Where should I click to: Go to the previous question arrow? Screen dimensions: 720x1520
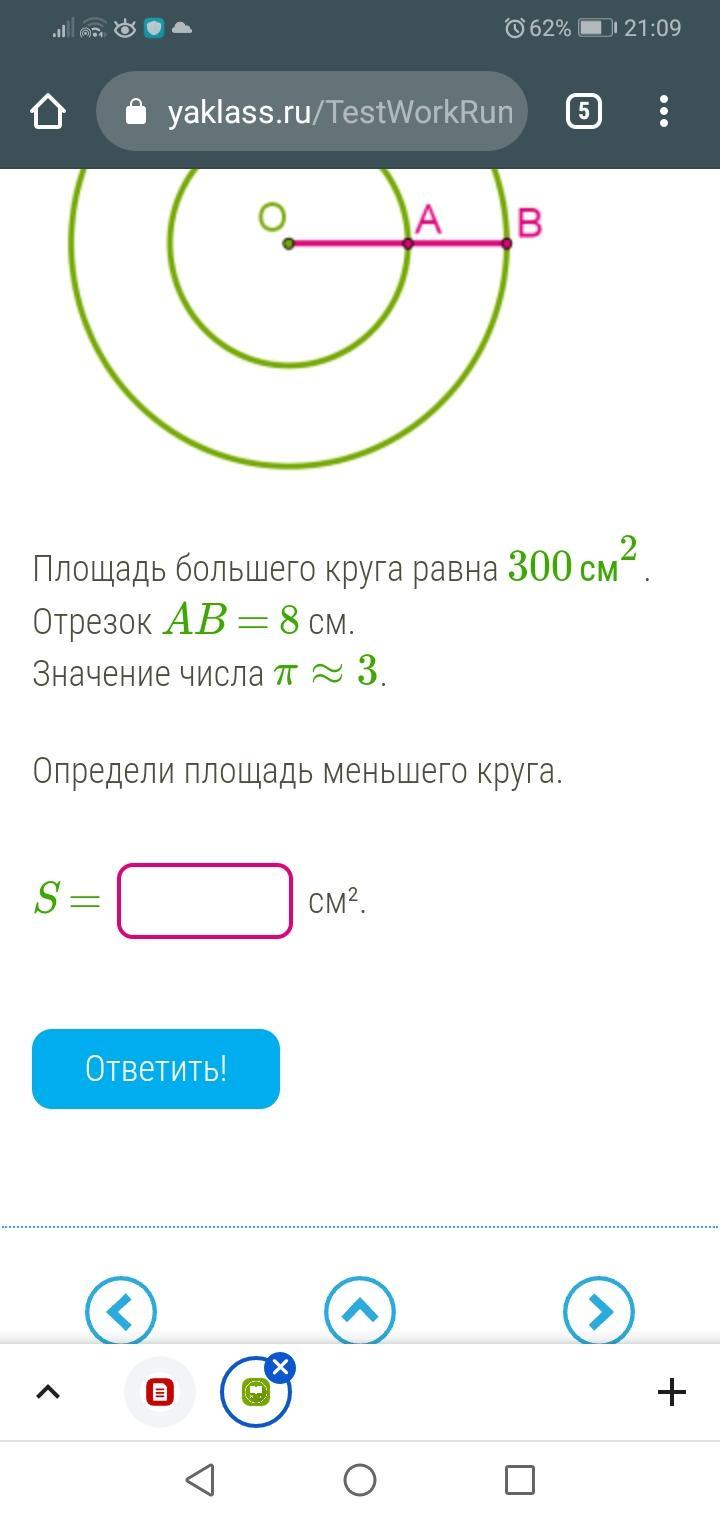pos(121,1312)
